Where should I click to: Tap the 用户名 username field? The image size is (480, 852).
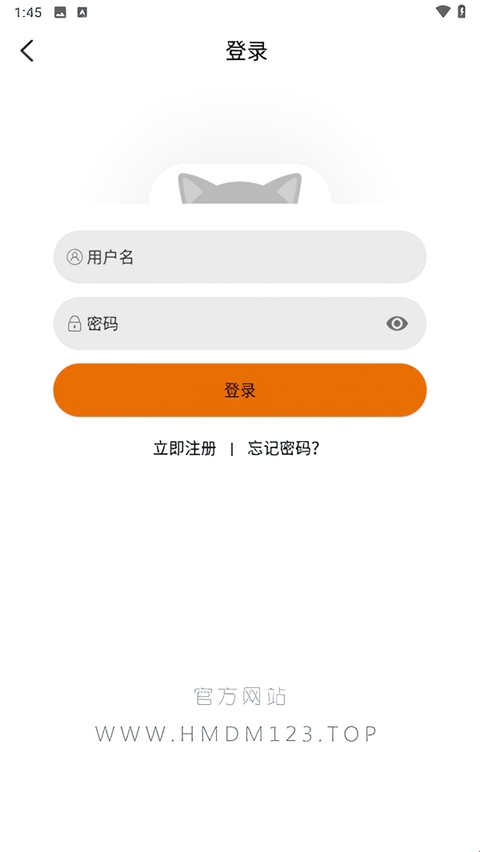tap(240, 257)
